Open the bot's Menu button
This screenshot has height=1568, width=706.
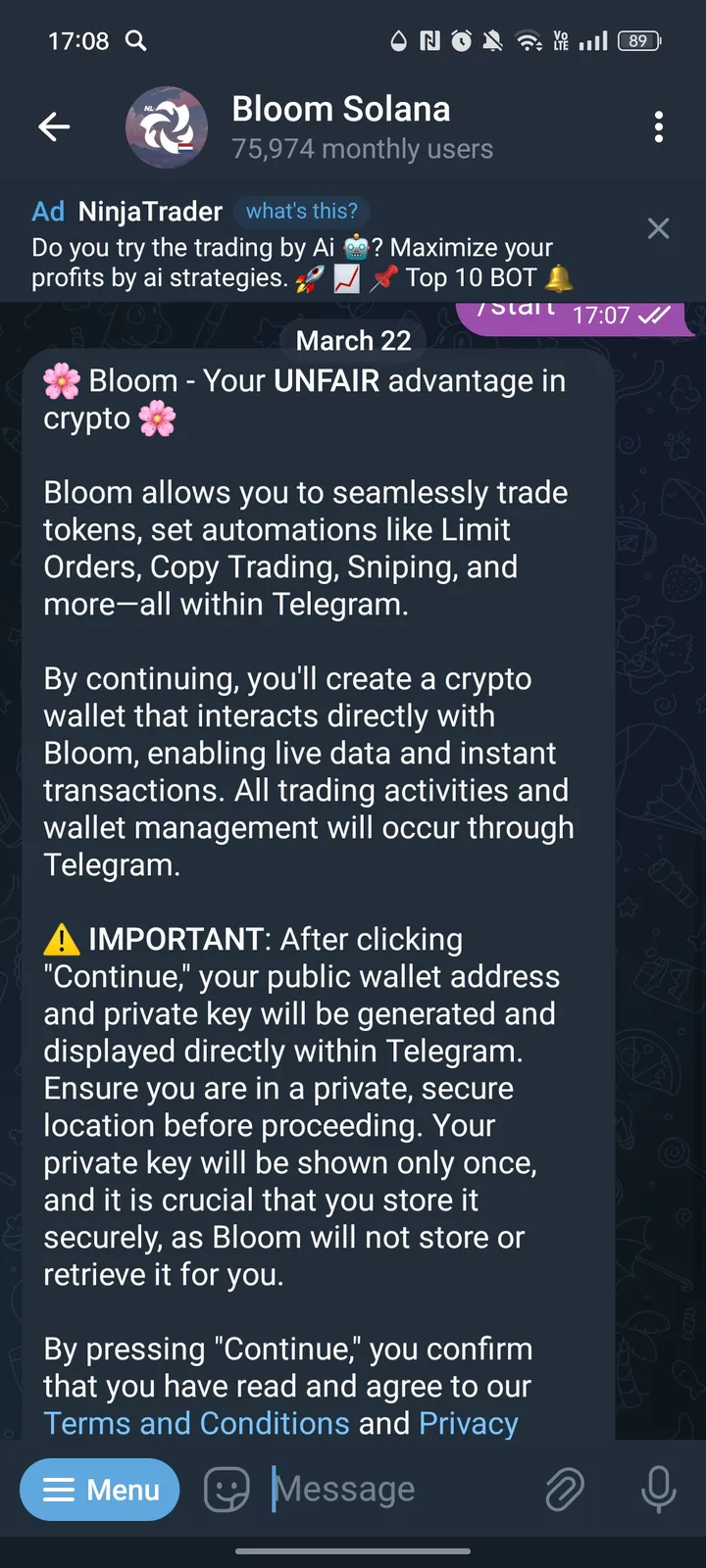(x=99, y=1490)
